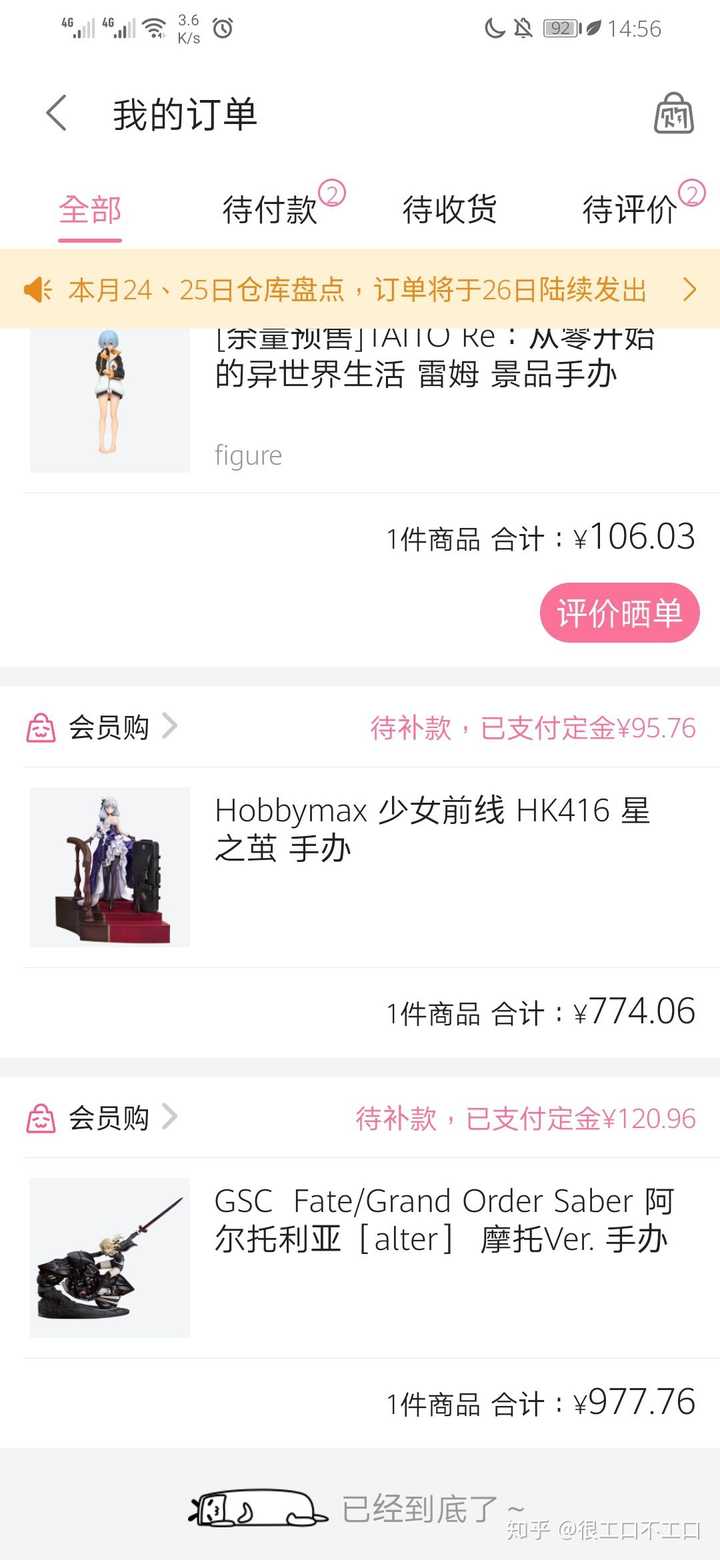Click the speaker icon in the announcement banner
The image size is (720, 1560).
(37, 289)
